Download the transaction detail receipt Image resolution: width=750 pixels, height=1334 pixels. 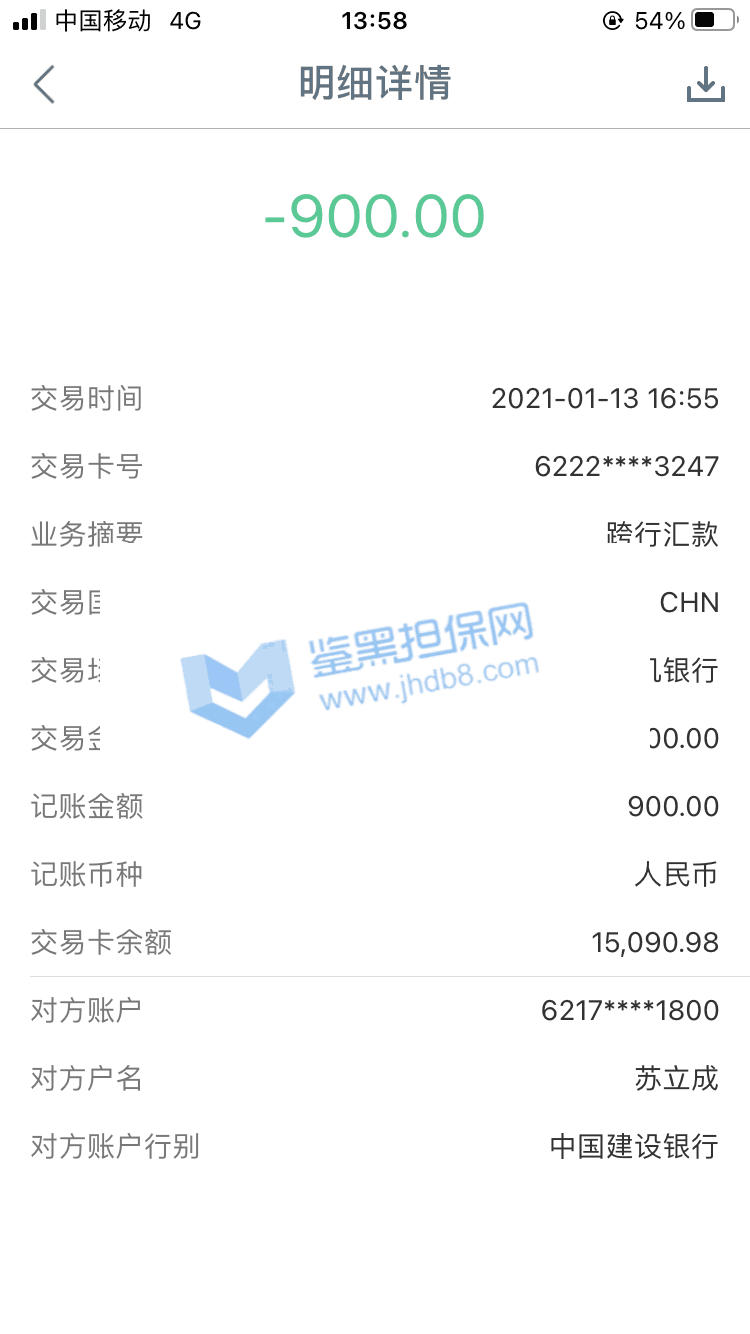(705, 85)
